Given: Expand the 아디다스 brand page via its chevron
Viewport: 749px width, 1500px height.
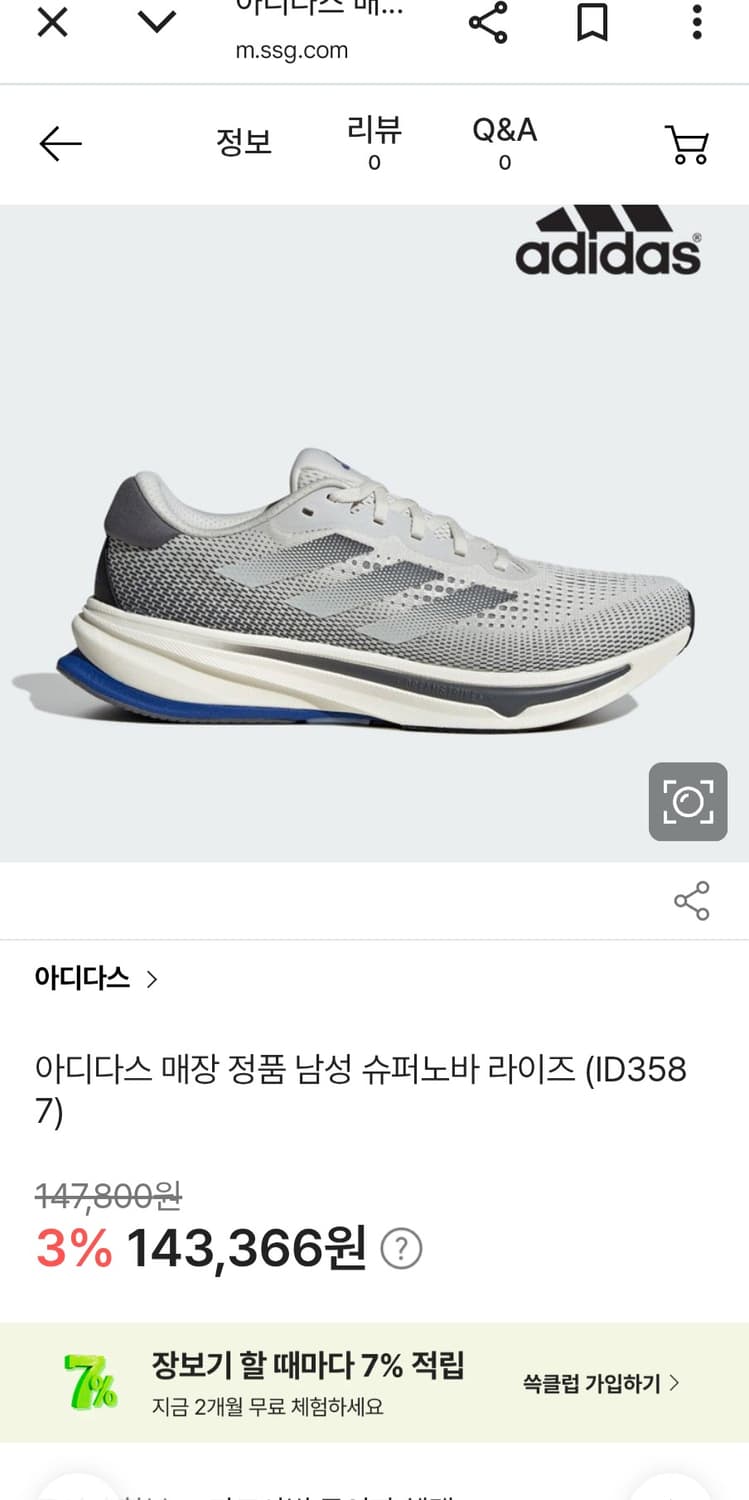Looking at the screenshot, I should coord(152,980).
